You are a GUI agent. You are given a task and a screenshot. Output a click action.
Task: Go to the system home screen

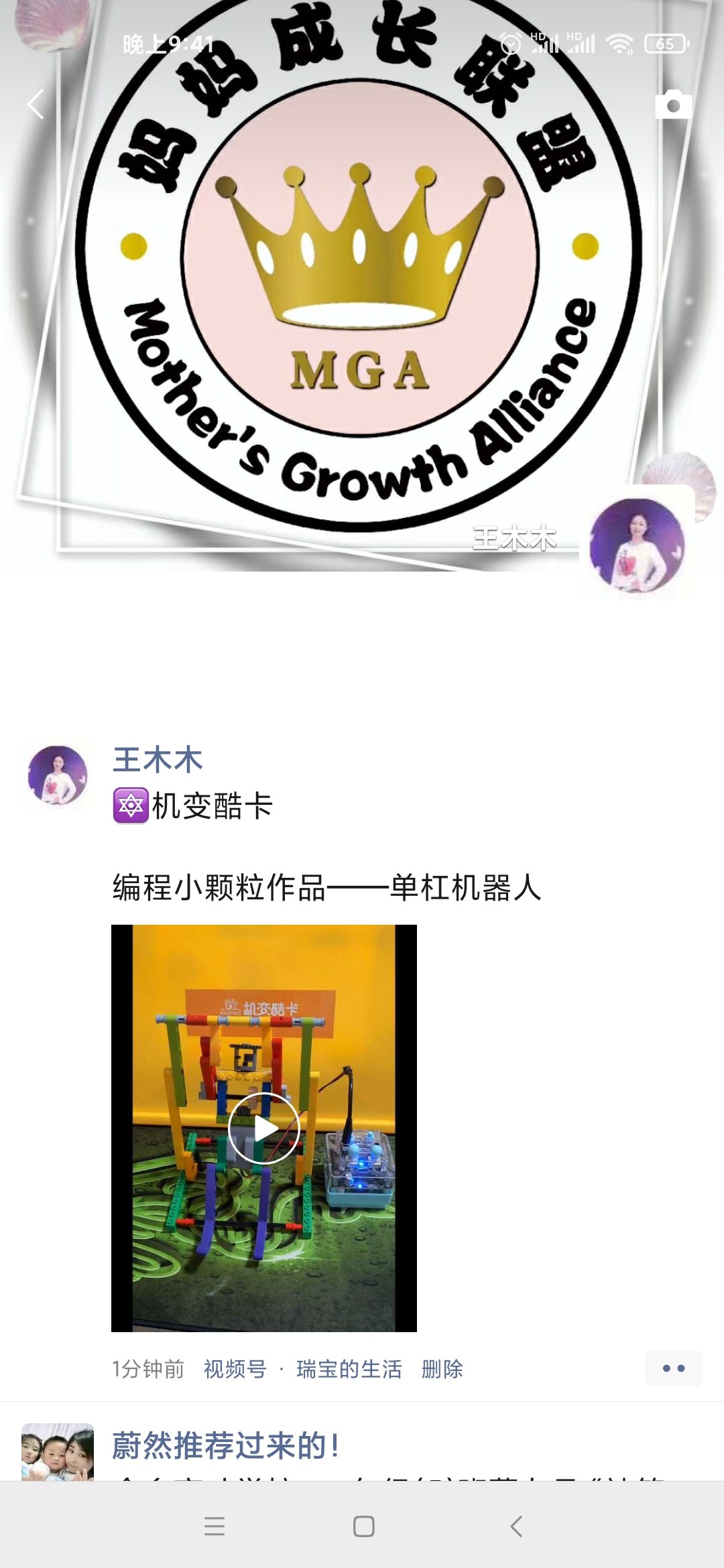363,1526
